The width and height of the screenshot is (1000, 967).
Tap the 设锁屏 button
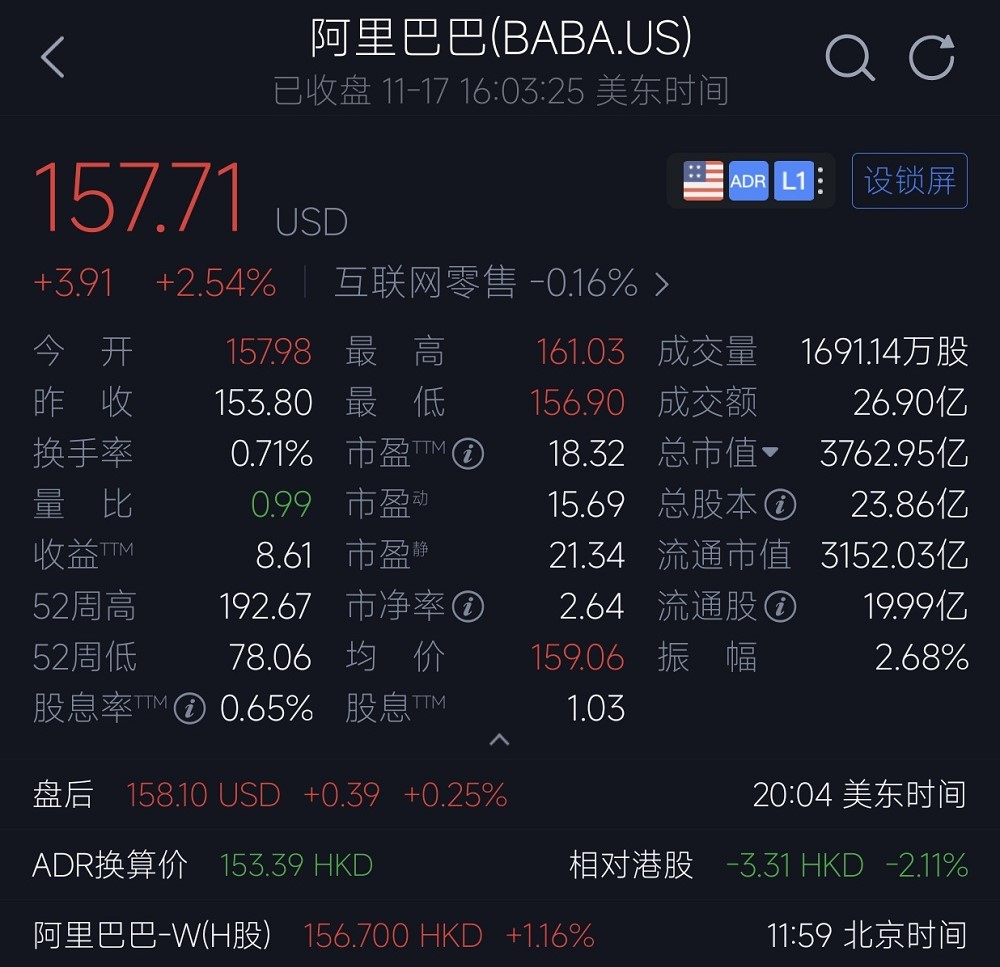(x=909, y=181)
